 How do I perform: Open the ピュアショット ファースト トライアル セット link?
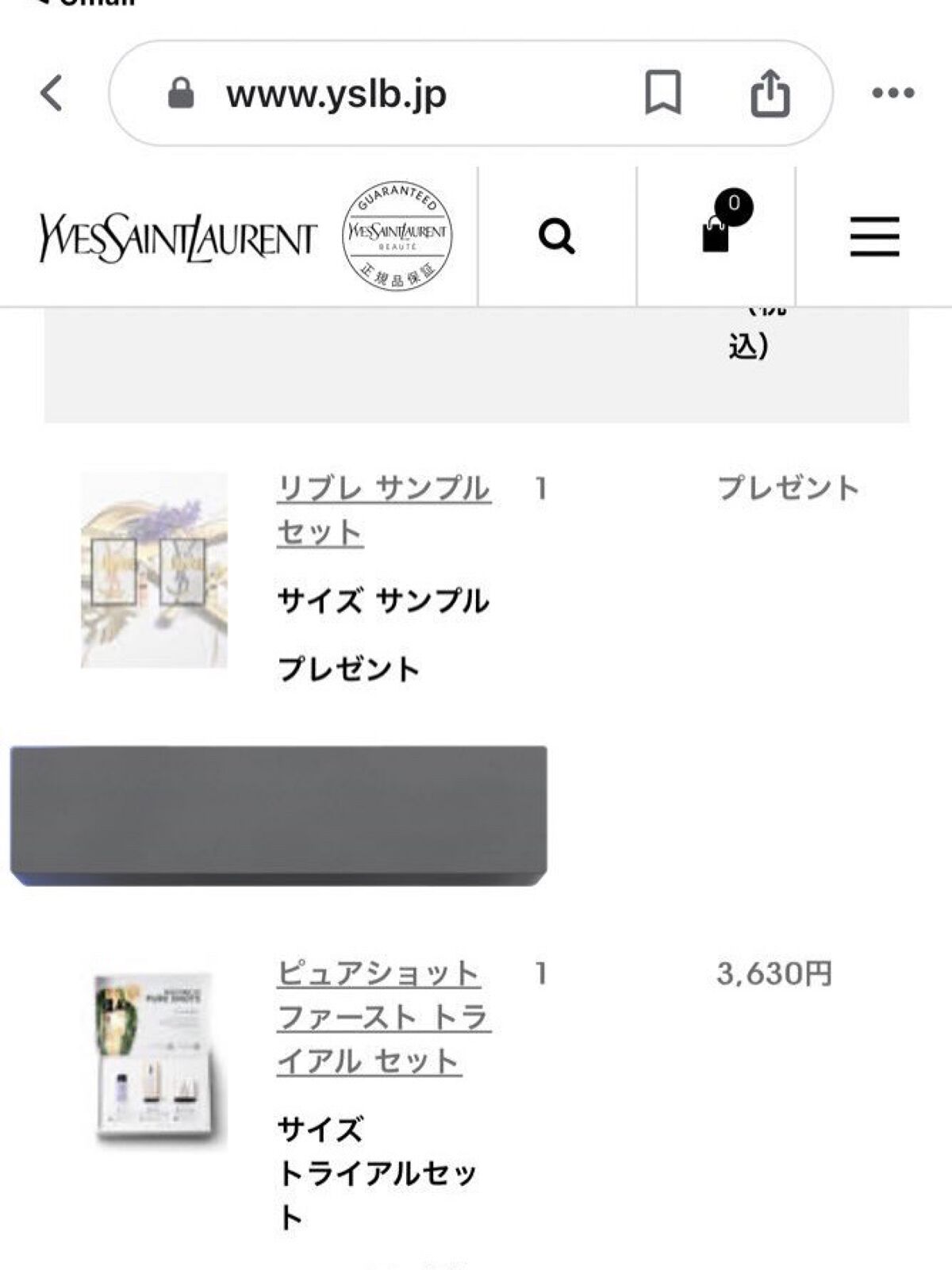pos(383,1016)
